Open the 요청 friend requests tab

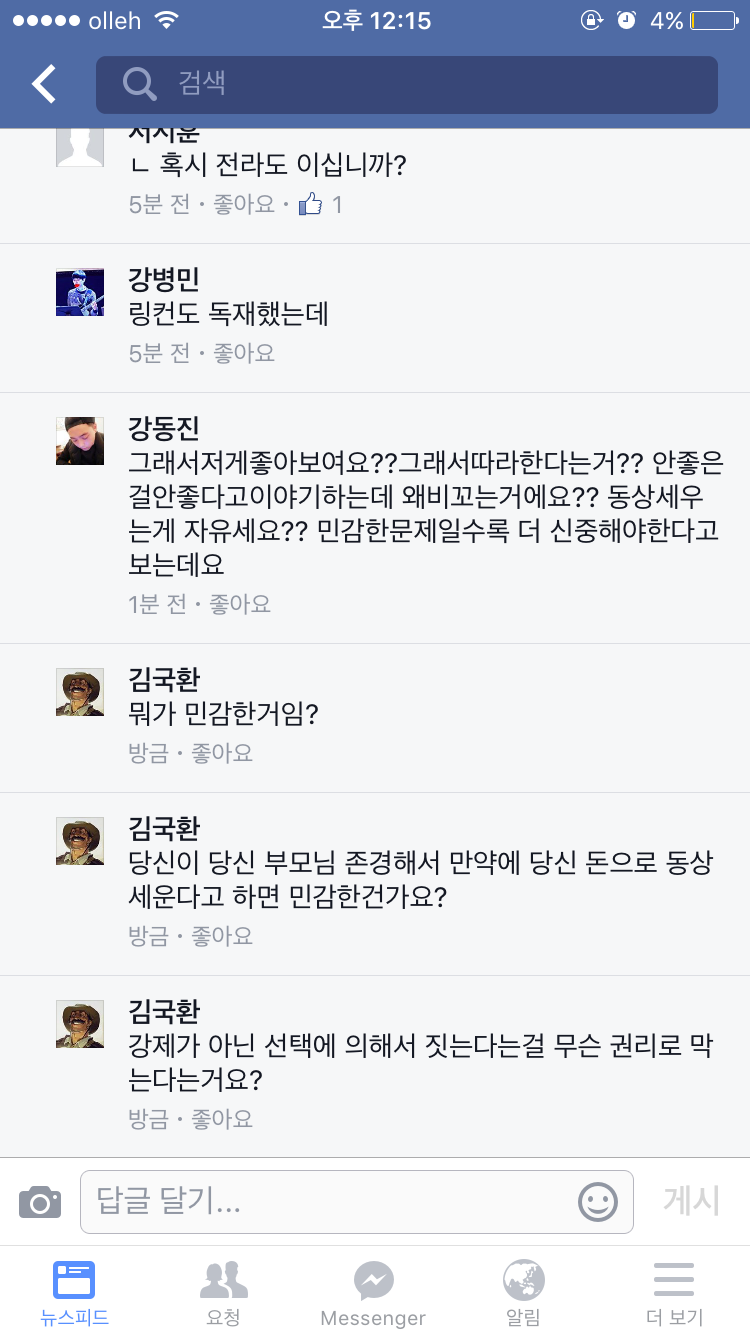[224, 1291]
